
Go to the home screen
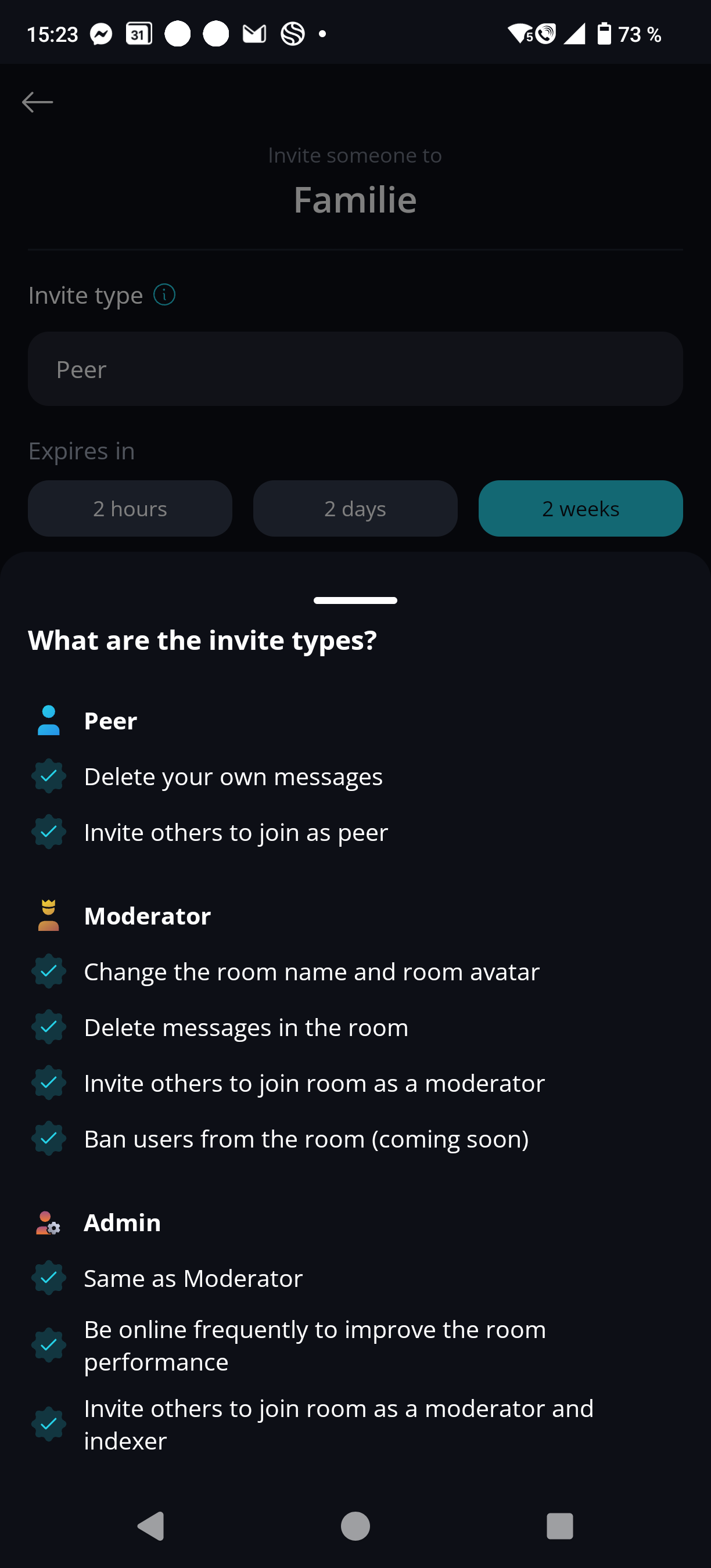355,1526
